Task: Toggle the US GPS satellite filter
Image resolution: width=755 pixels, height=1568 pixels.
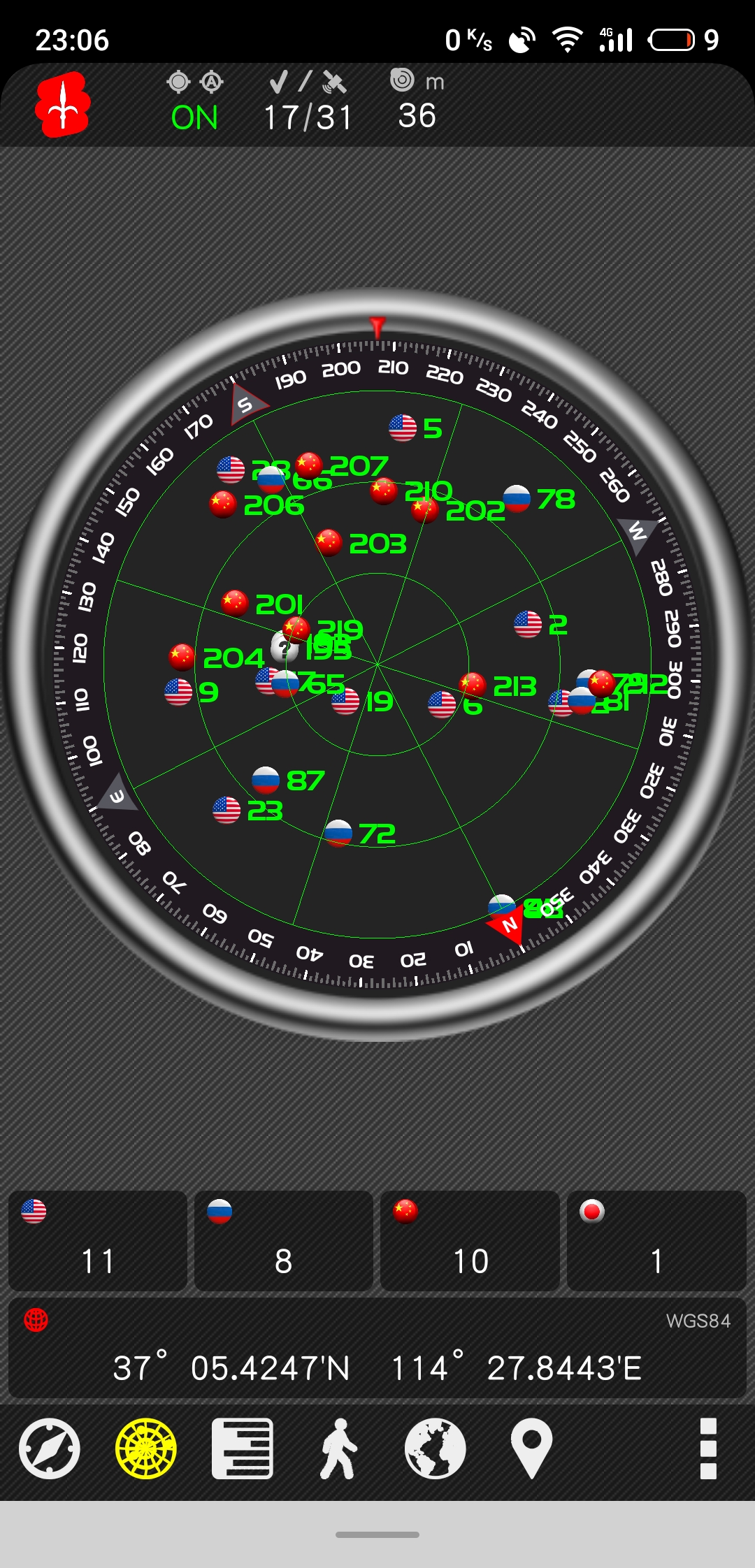Action: (98, 1241)
